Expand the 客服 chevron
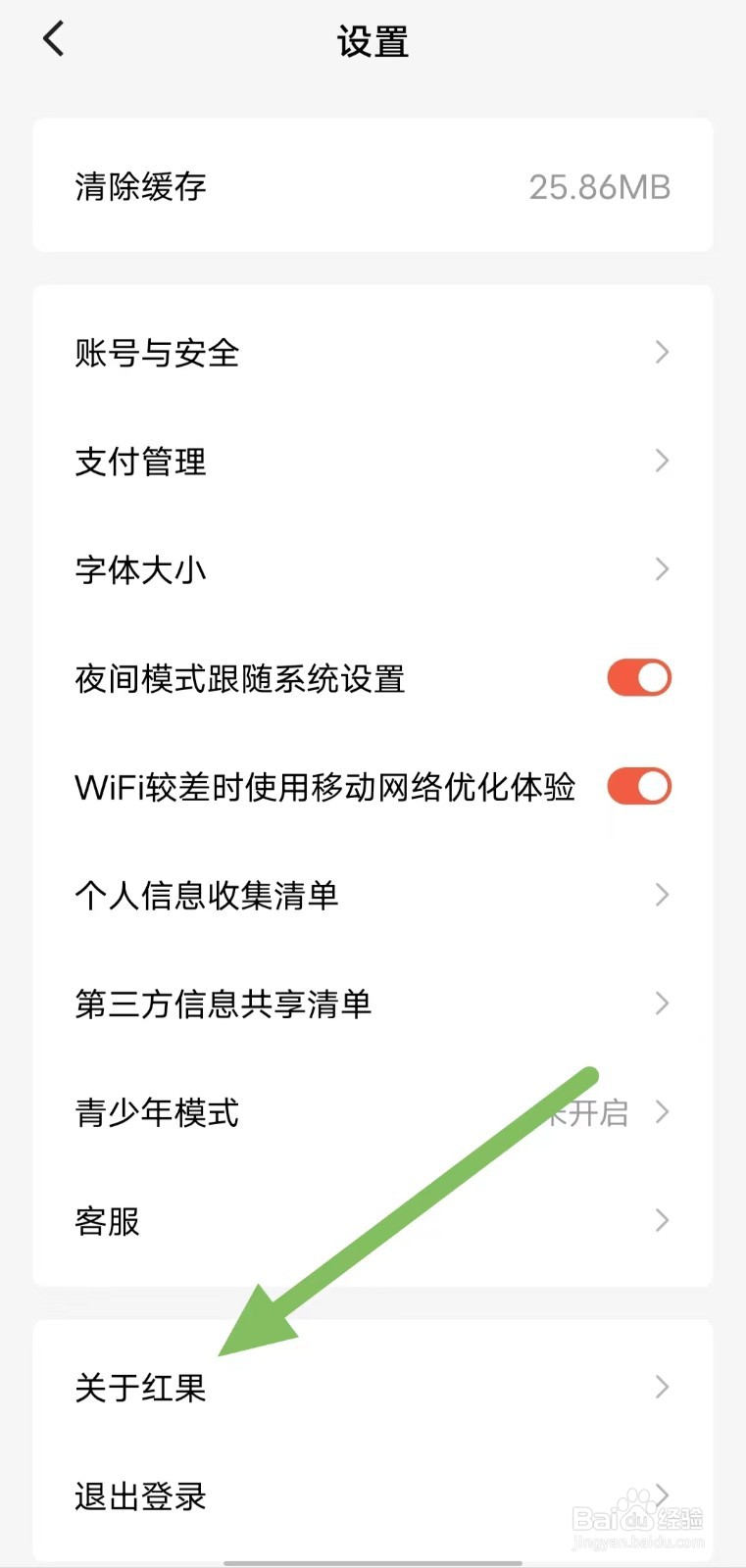This screenshot has width=746, height=1568. coord(662,1221)
